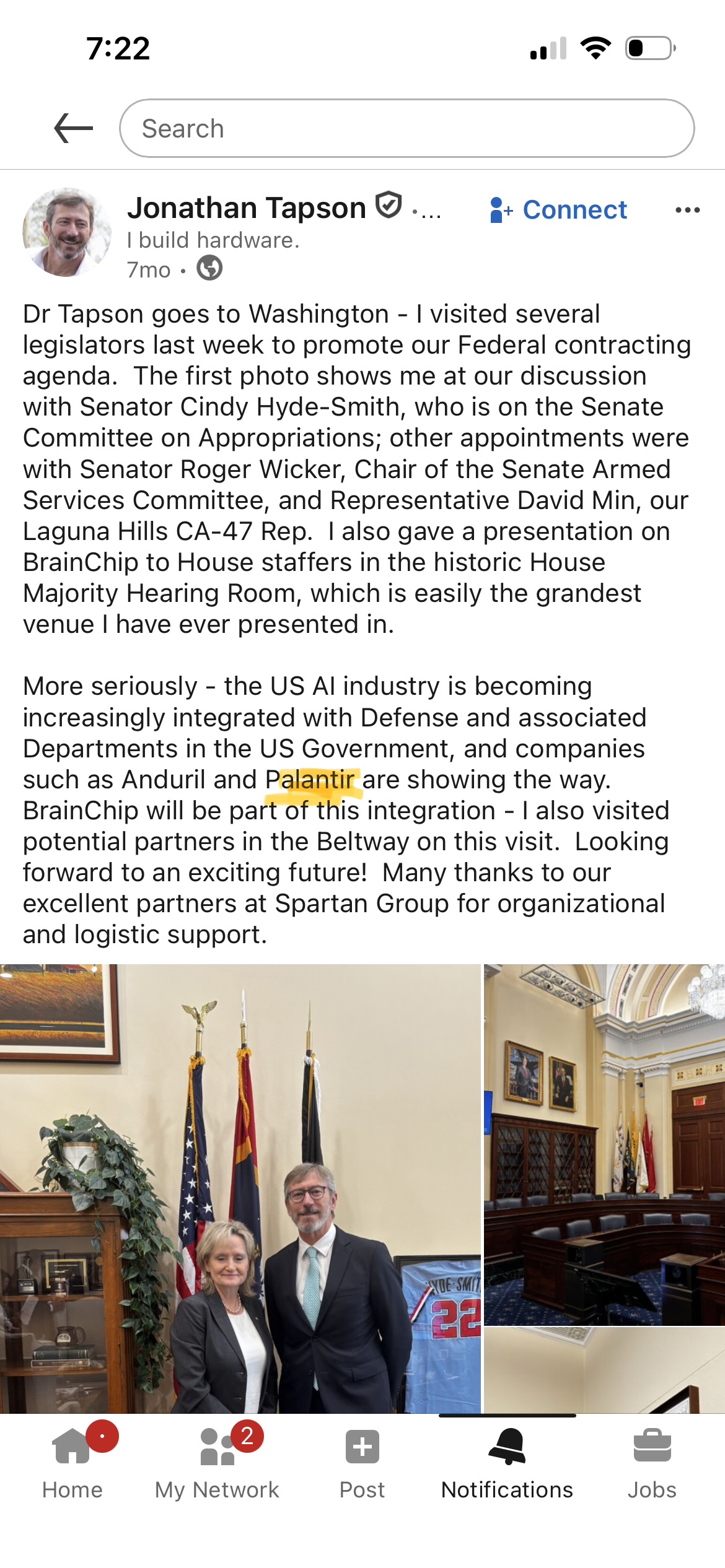Go back using the arrow
Screen dimensions: 725x1568
(73, 128)
